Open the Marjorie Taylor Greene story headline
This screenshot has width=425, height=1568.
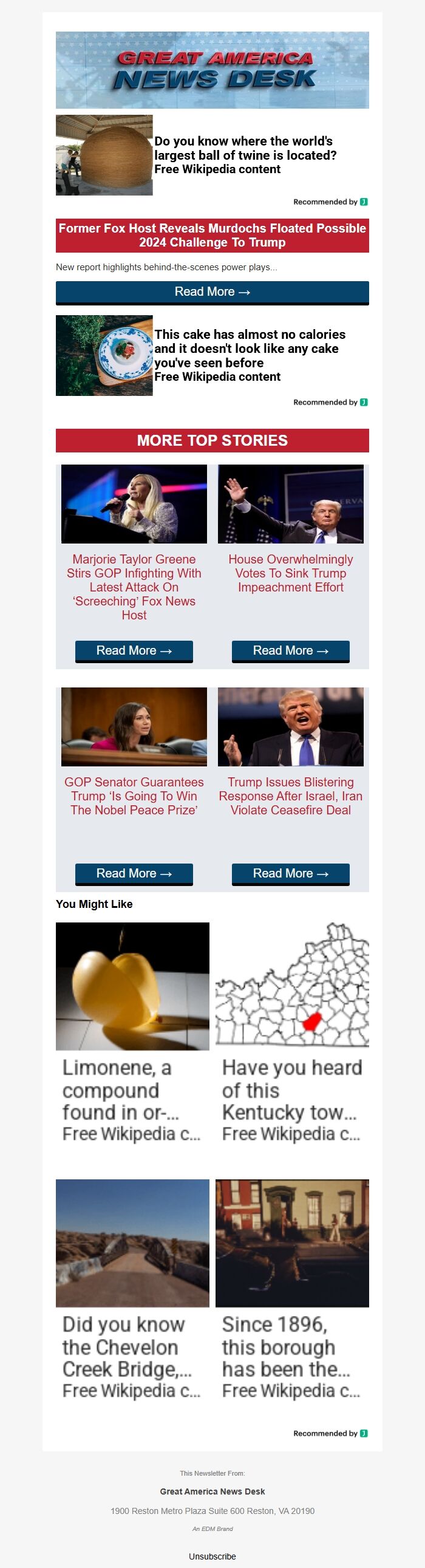(134, 586)
